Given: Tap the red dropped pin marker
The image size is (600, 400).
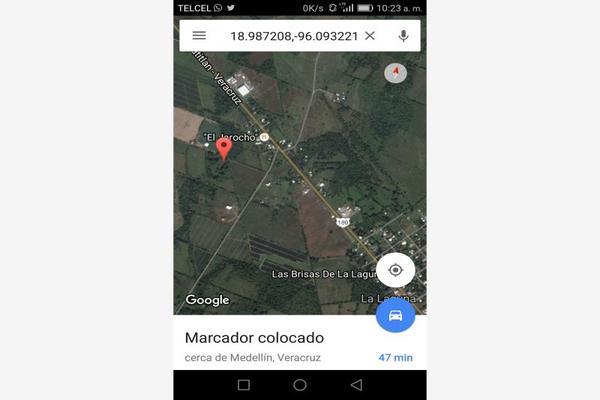Looking at the screenshot, I should [224, 148].
